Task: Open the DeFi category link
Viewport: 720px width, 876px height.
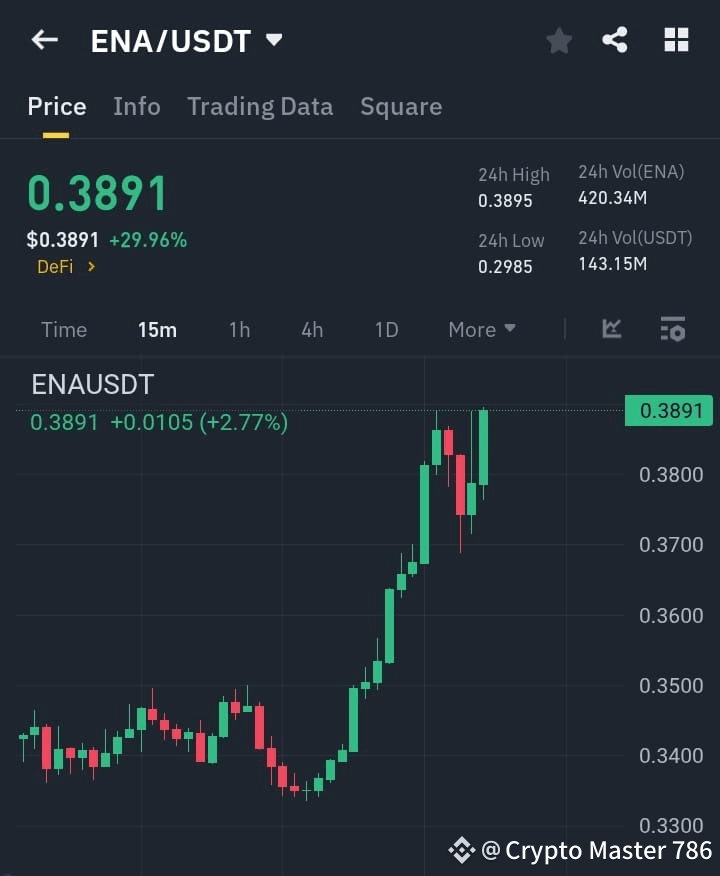Action: (56, 268)
